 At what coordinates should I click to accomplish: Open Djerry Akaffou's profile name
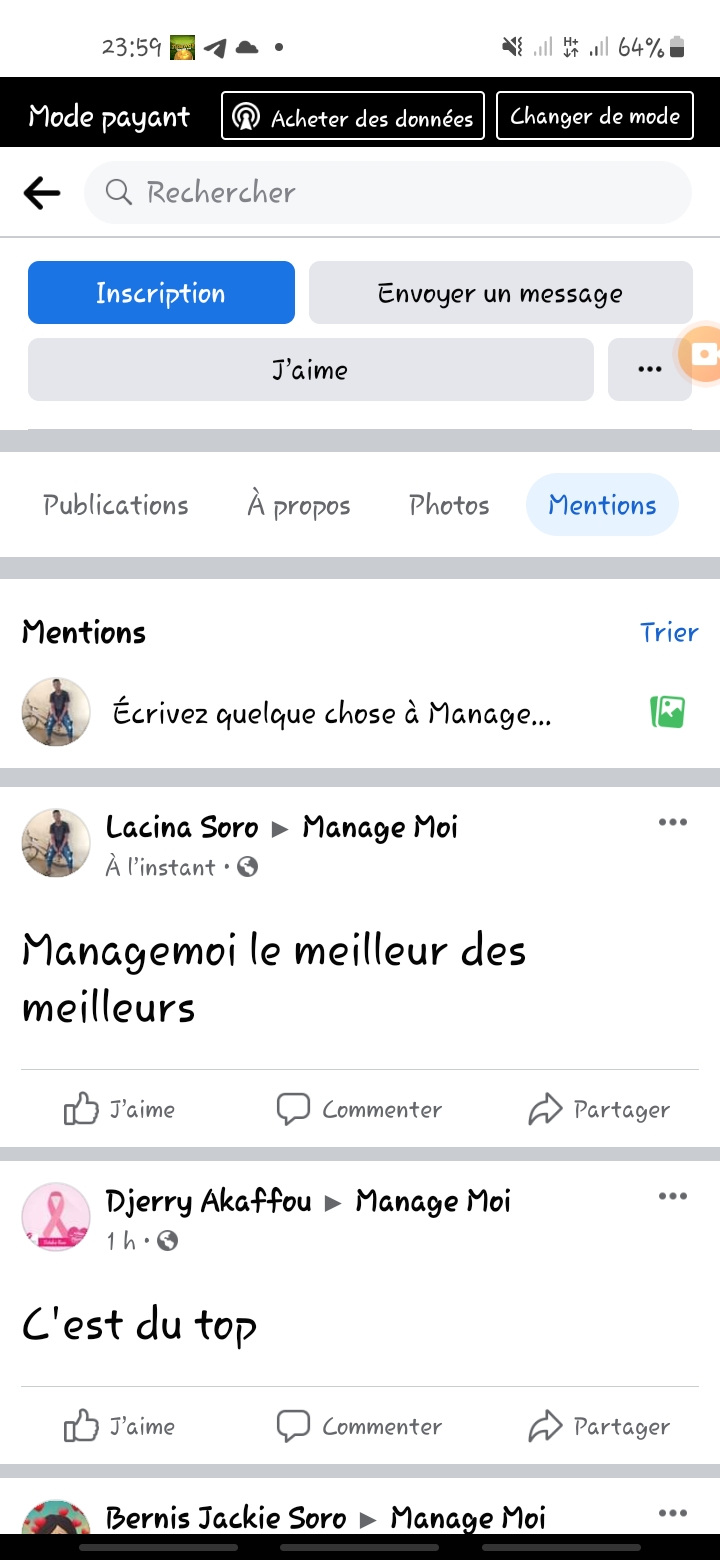[x=209, y=1200]
